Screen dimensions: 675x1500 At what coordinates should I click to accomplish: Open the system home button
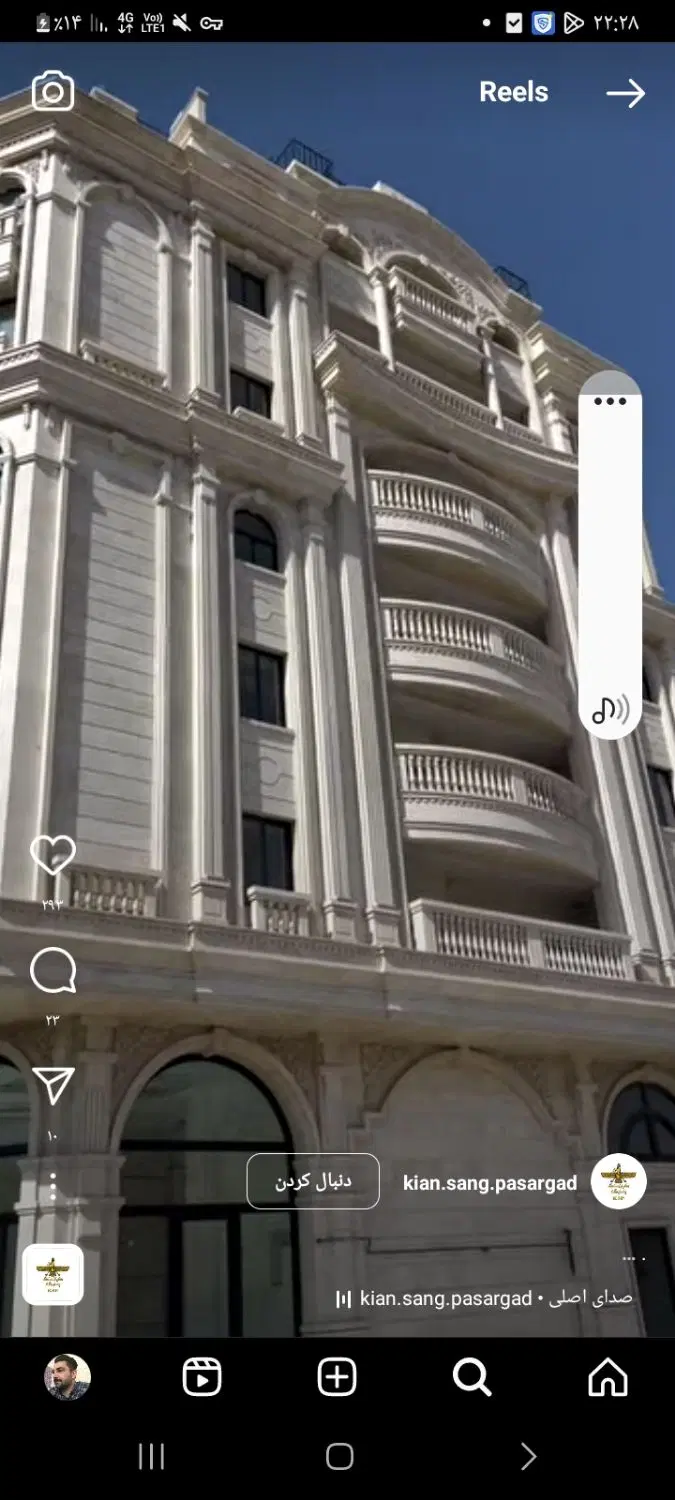pos(340,1456)
